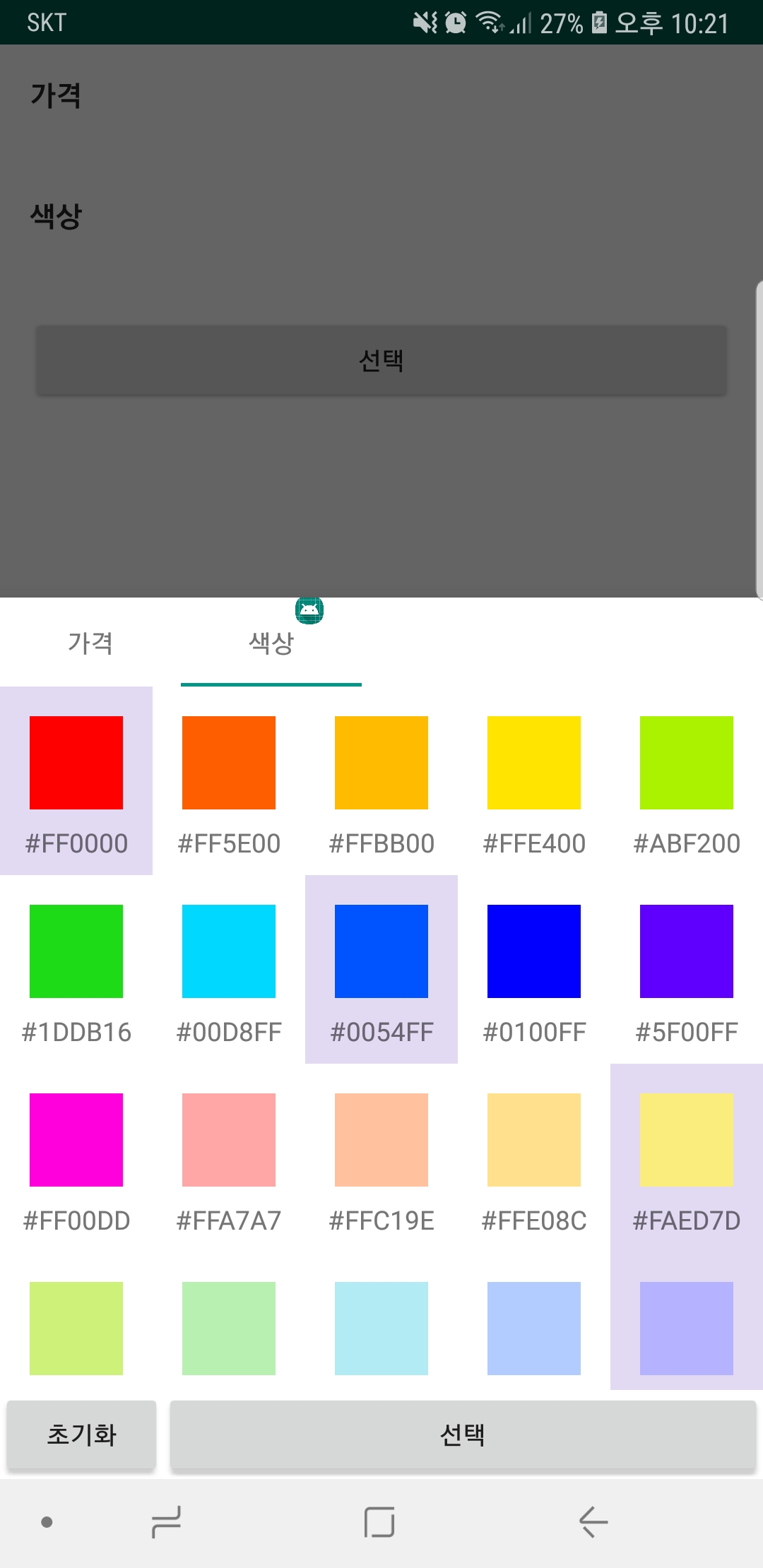
Task: Select the purple #5F00FF swatch
Action: [x=686, y=950]
